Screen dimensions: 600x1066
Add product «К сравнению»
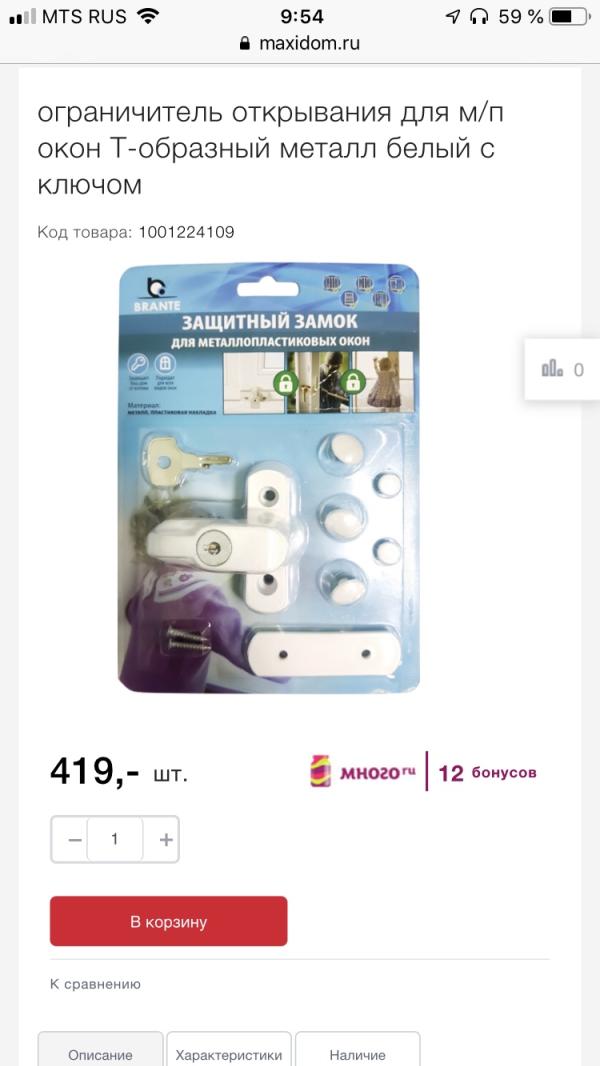pyautogui.click(x=95, y=984)
